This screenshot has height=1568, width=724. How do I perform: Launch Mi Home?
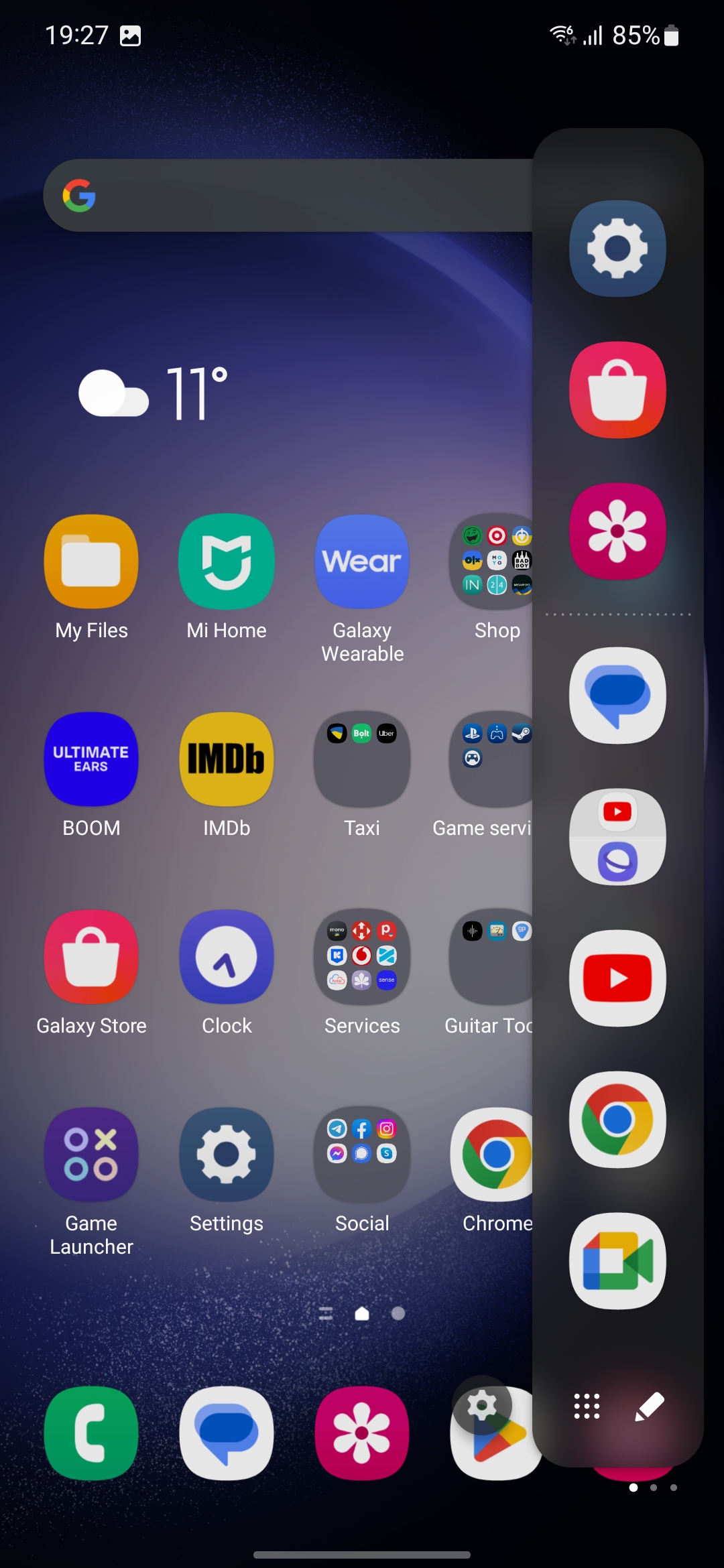[x=227, y=562]
